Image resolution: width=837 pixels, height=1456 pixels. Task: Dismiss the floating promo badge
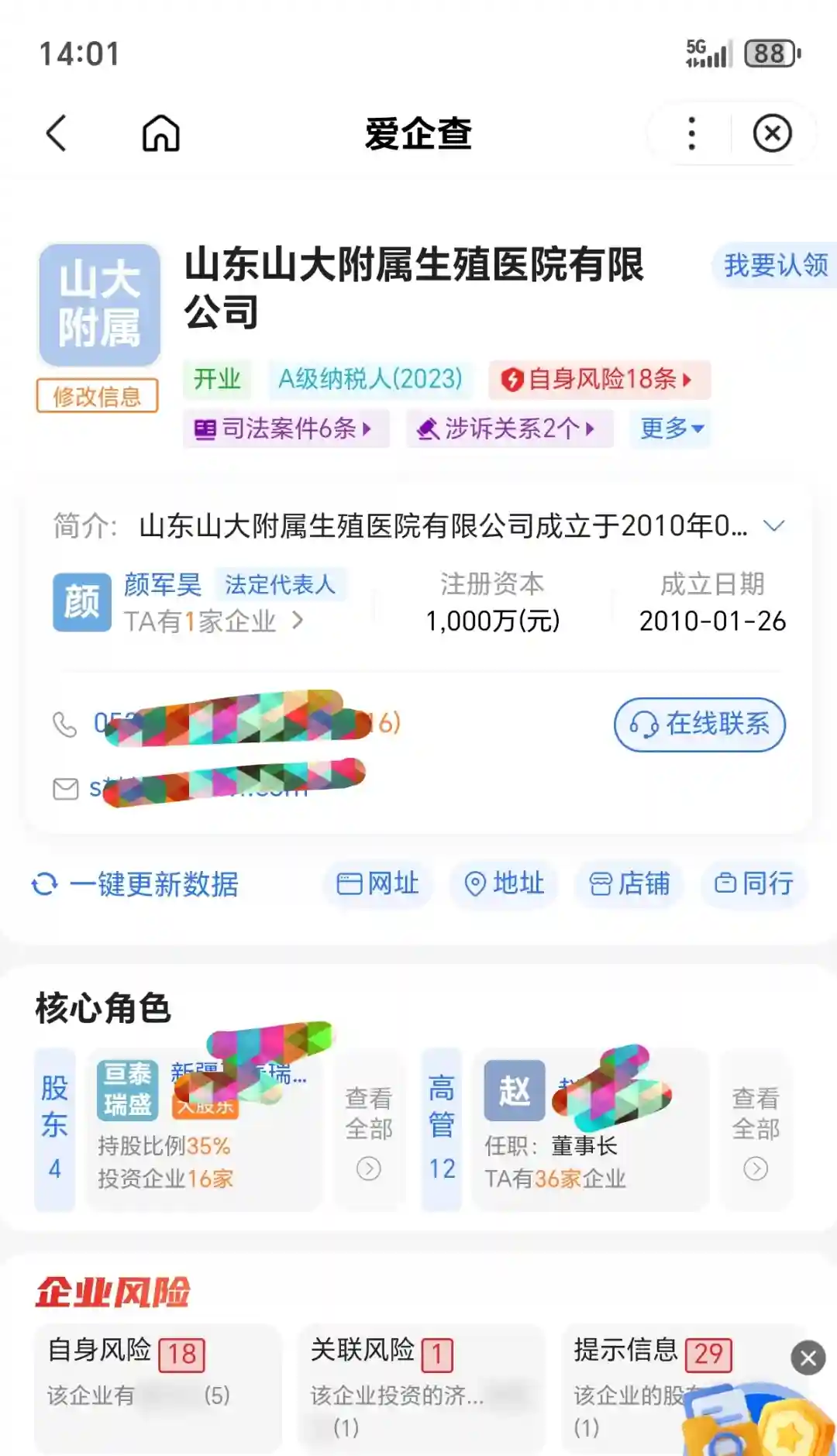pos(808,1358)
